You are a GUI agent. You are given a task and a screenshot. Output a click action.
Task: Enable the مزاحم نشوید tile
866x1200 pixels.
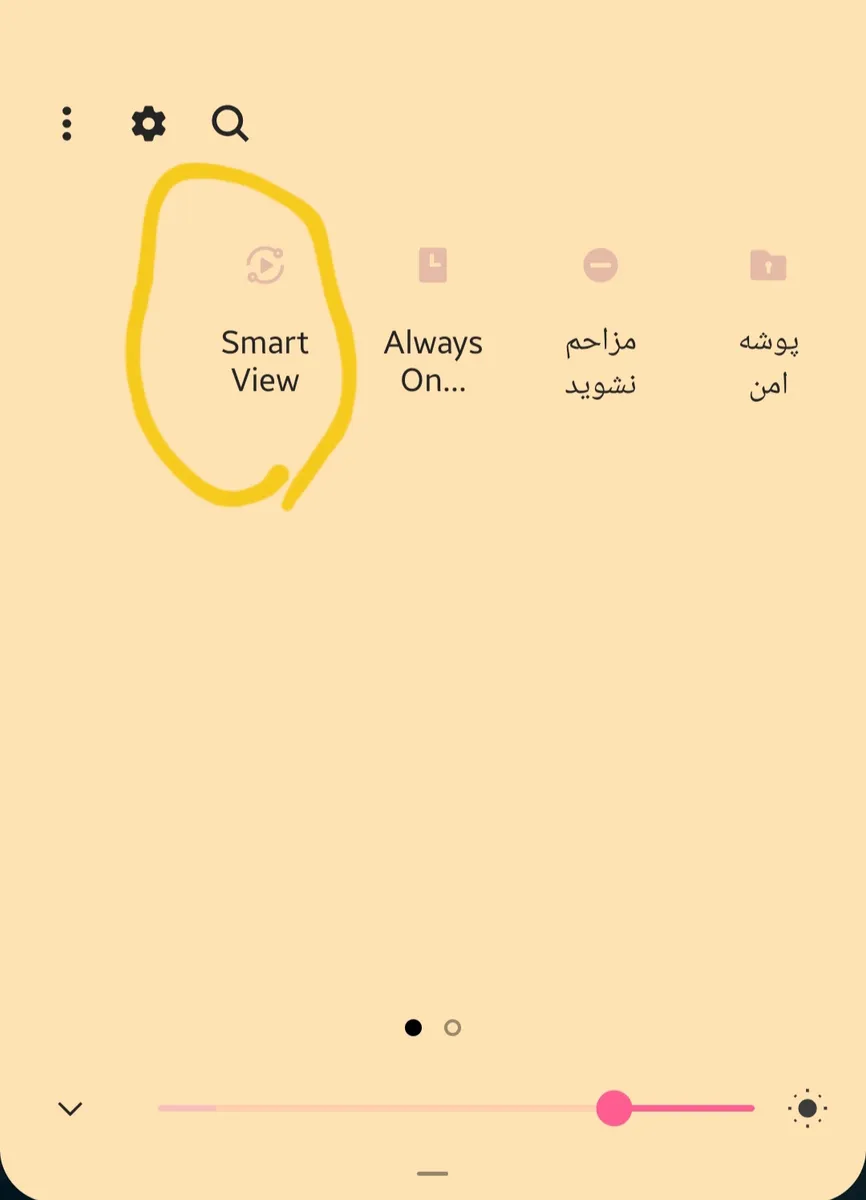click(600, 265)
